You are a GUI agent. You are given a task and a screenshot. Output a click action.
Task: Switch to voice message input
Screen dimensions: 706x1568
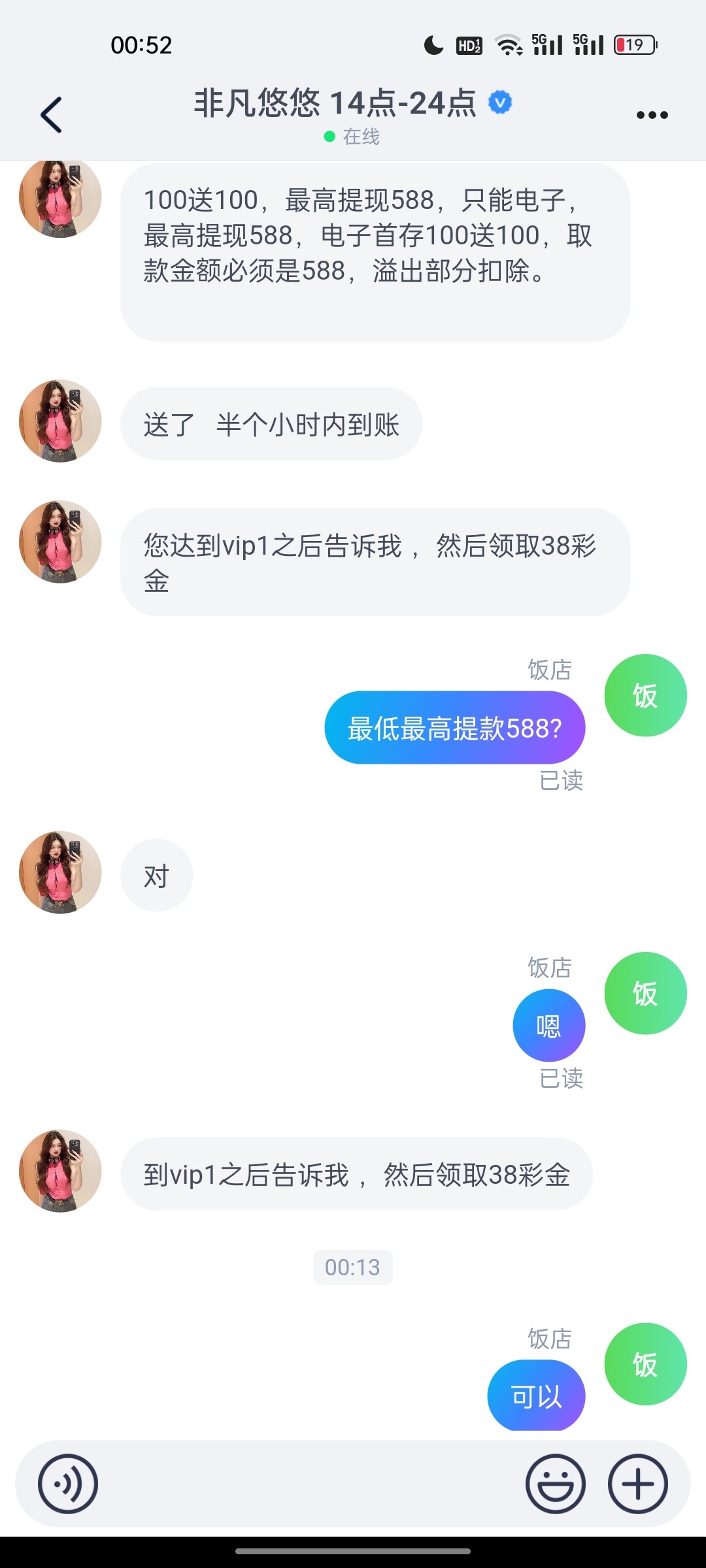(x=68, y=1484)
